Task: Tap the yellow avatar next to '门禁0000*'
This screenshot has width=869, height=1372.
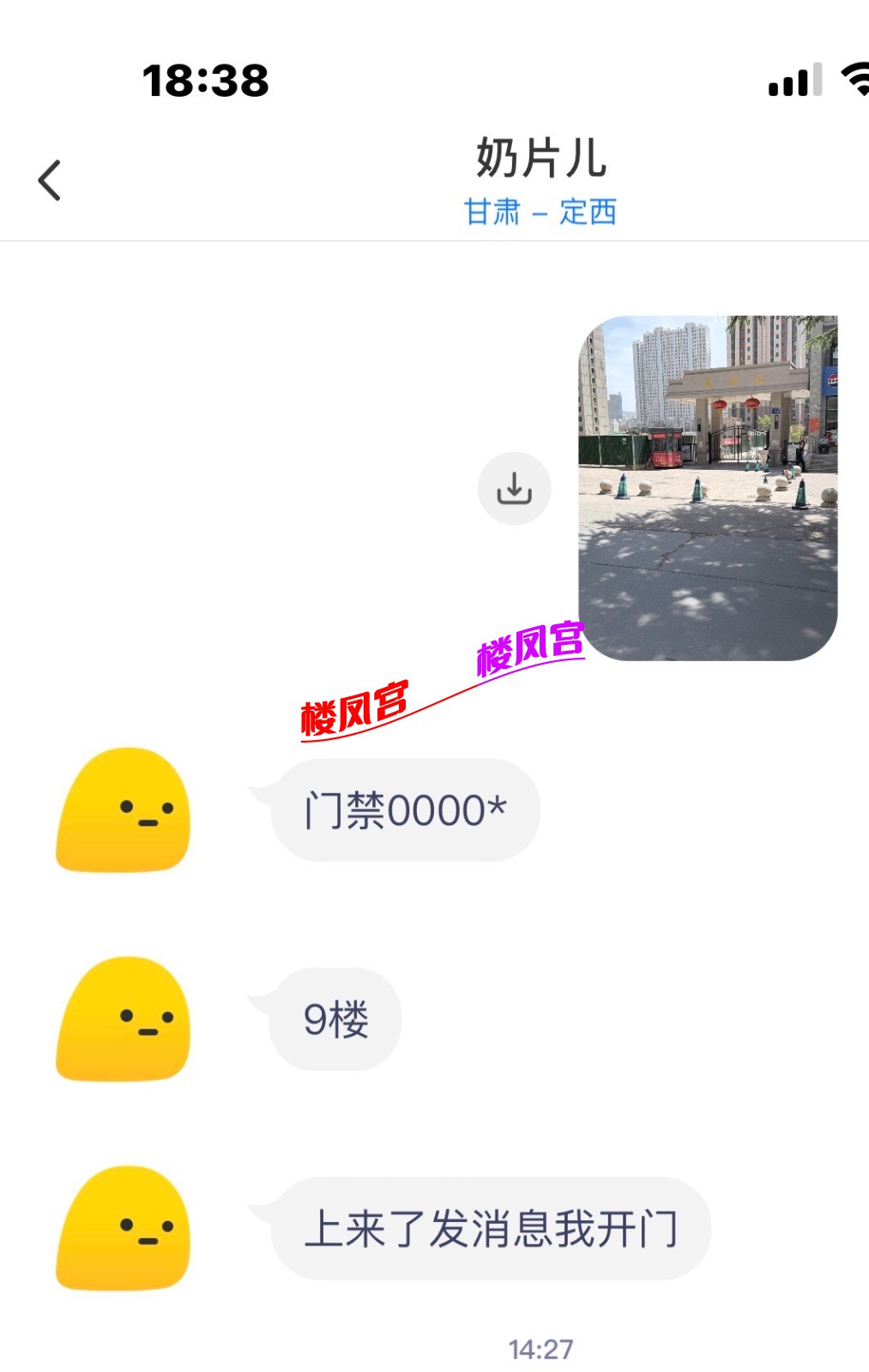Action: [x=124, y=810]
